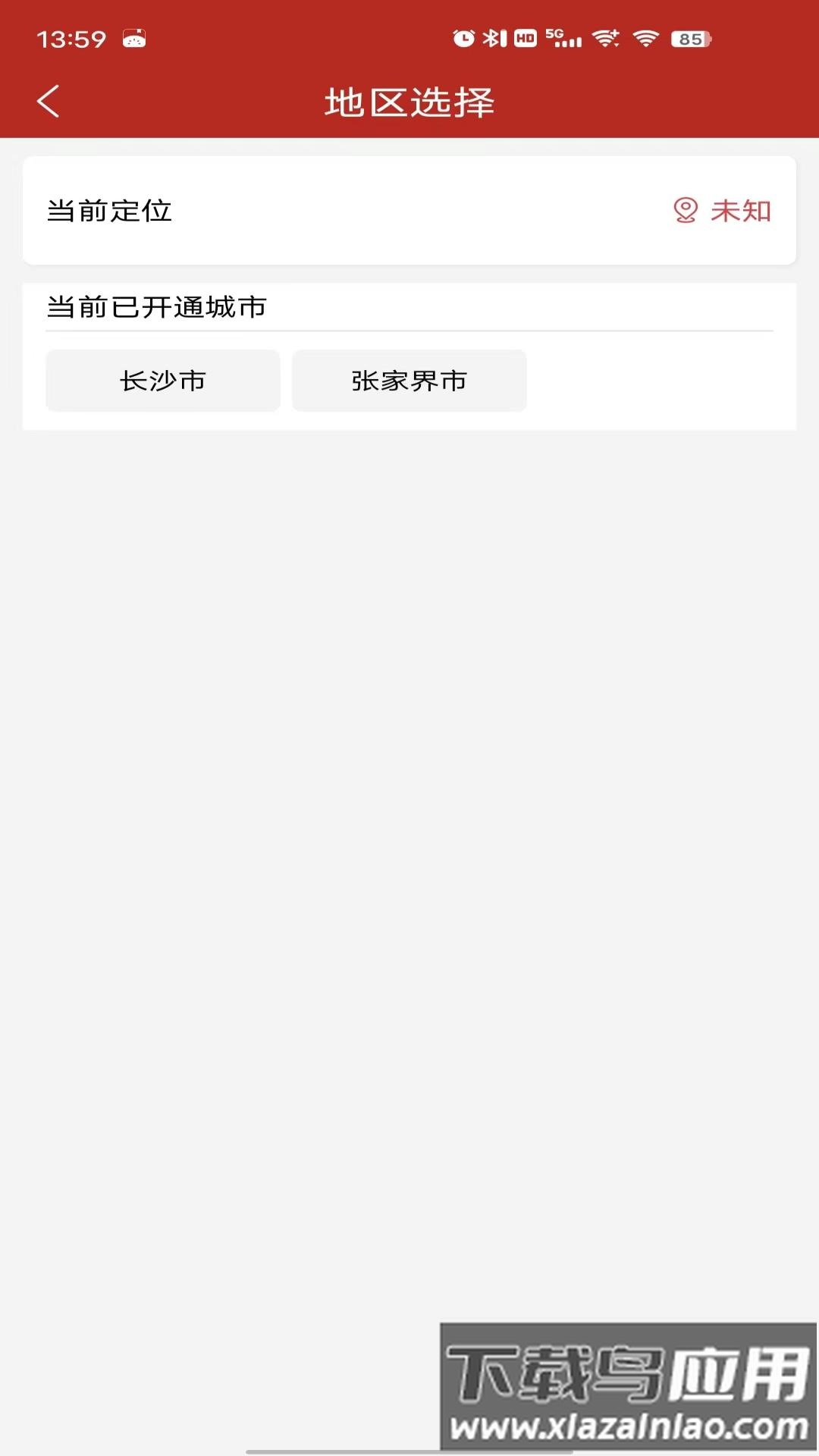Choose 张家界市 from opened cities
The height and width of the screenshot is (1456, 819).
point(409,381)
